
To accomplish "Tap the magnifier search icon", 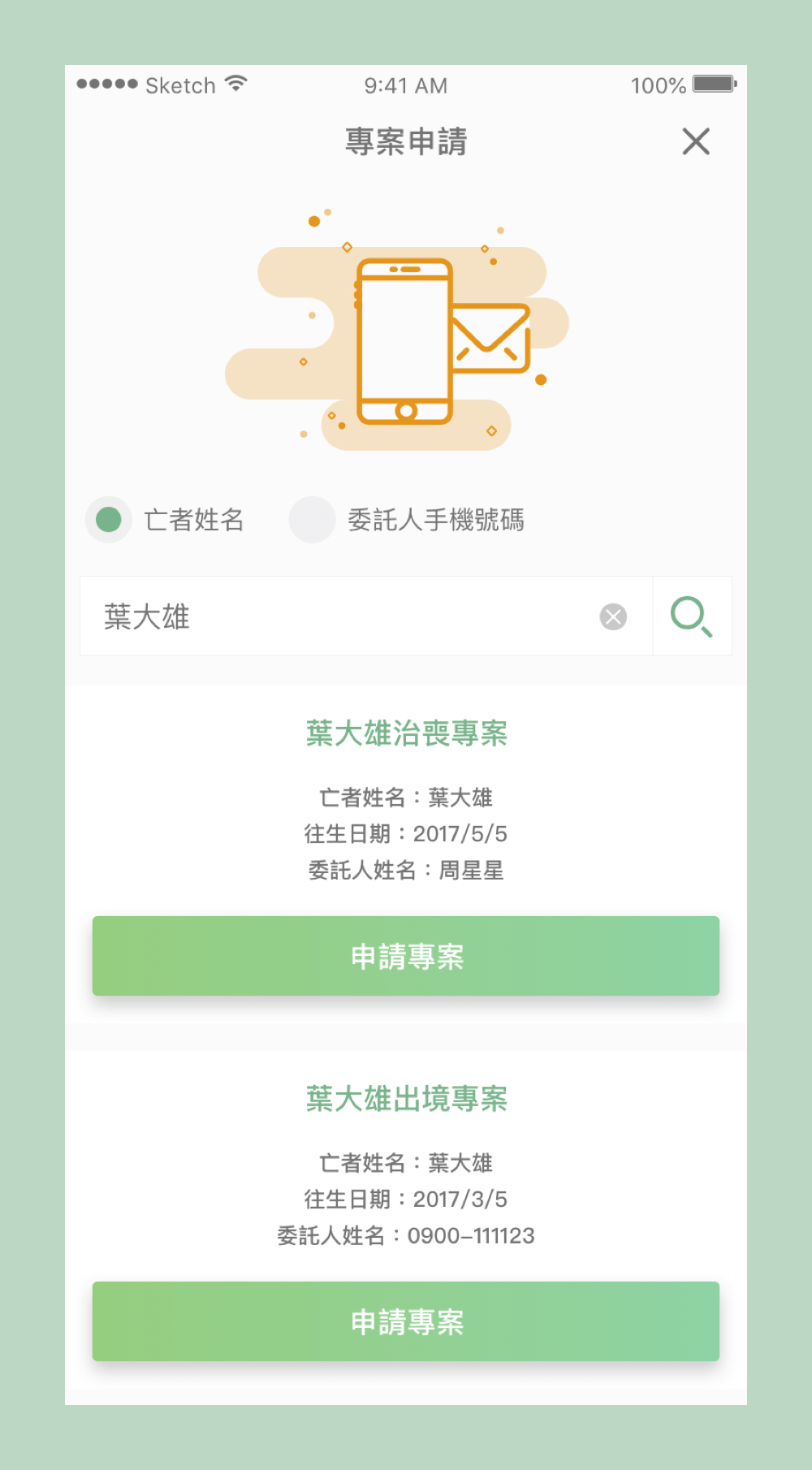I will point(692,616).
